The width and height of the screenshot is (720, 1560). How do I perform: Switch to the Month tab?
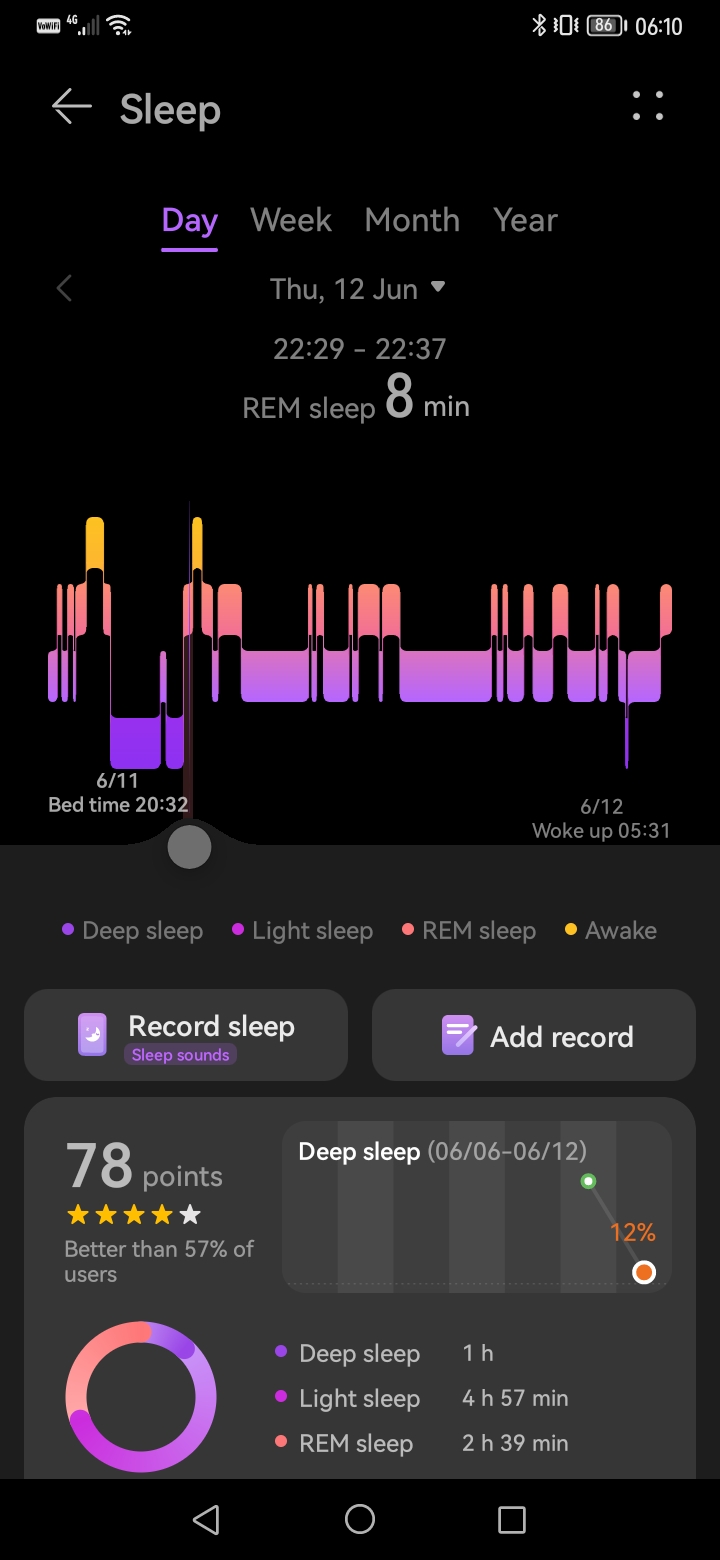(x=412, y=220)
